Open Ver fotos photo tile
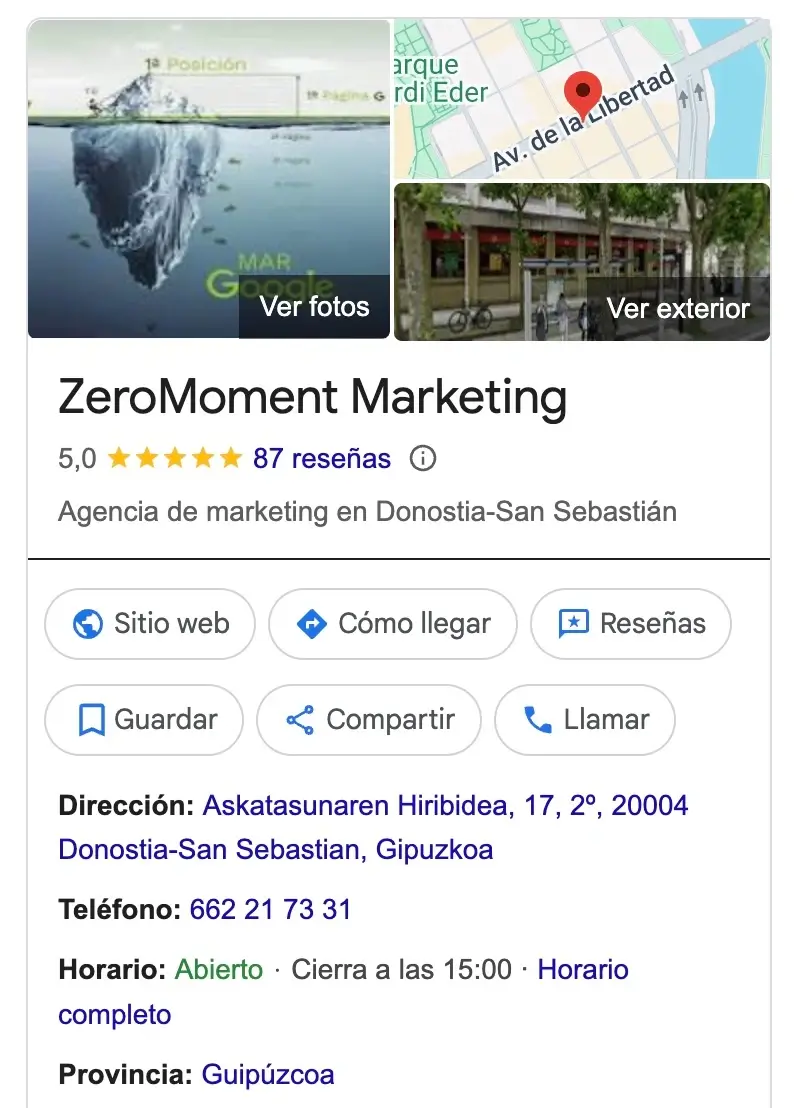This screenshot has width=794, height=1108. [x=209, y=180]
